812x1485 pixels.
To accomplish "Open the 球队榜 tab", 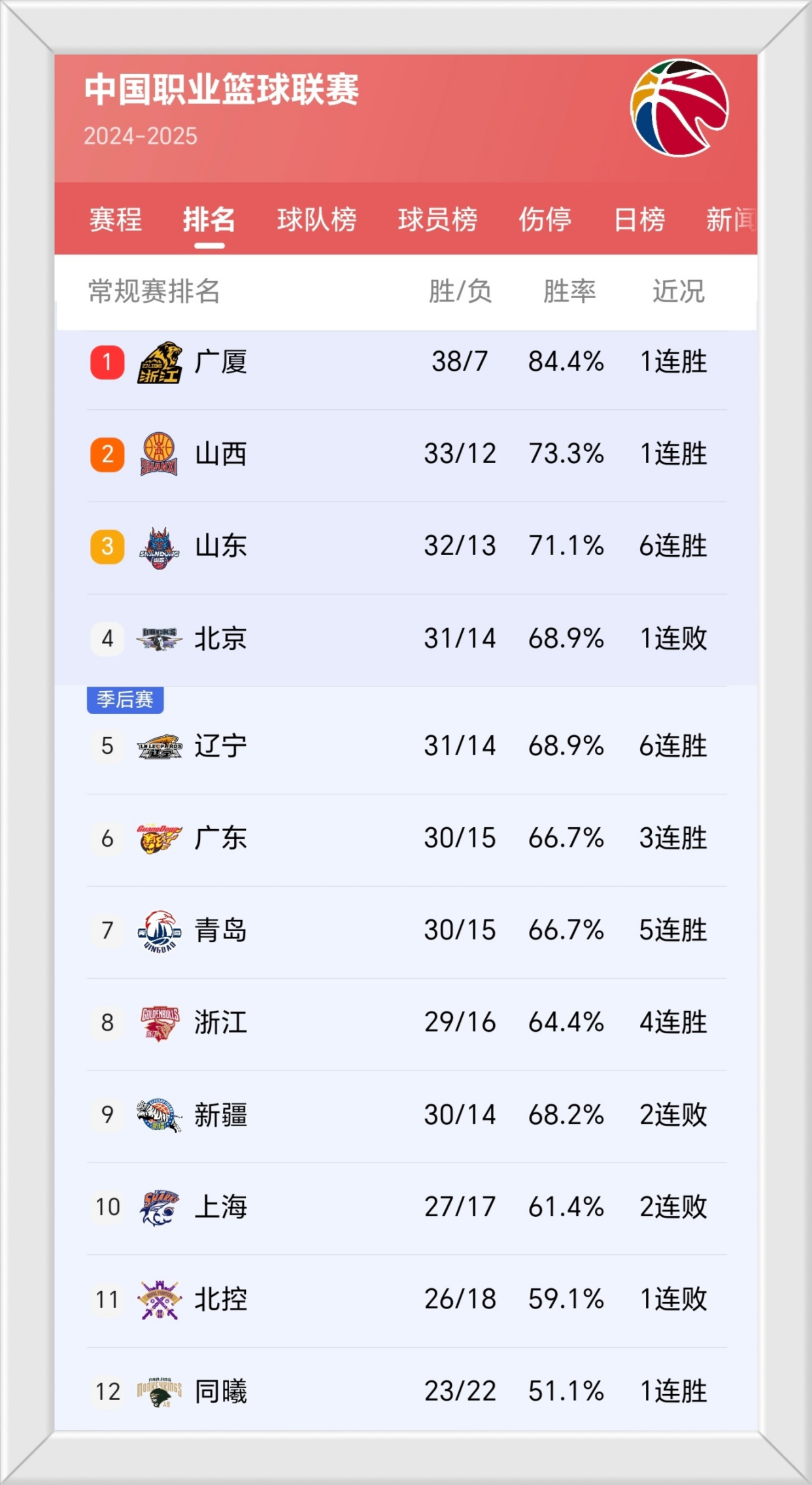I will pos(317,220).
